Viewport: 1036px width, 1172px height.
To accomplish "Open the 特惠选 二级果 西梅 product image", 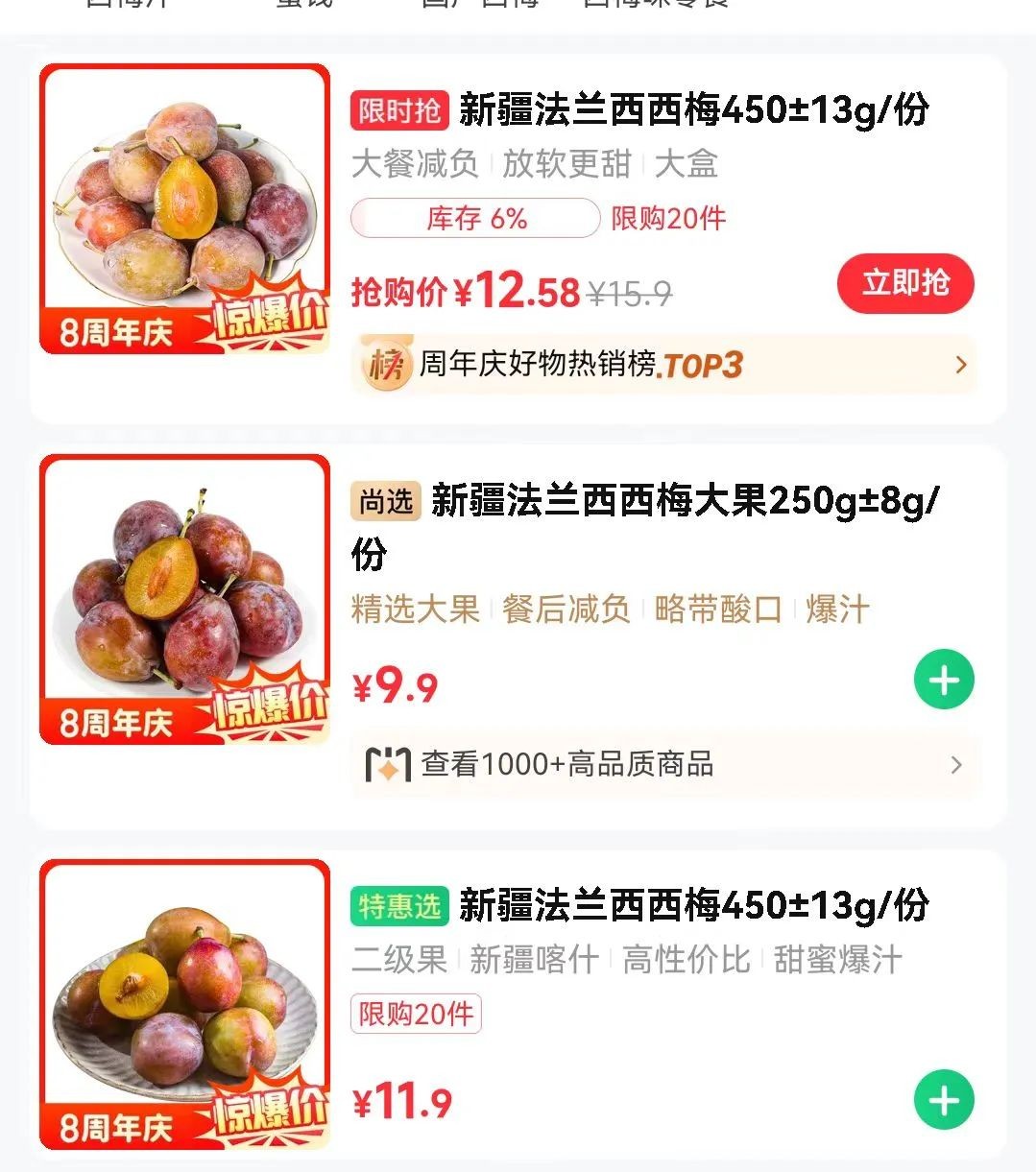I will click(x=184, y=1005).
